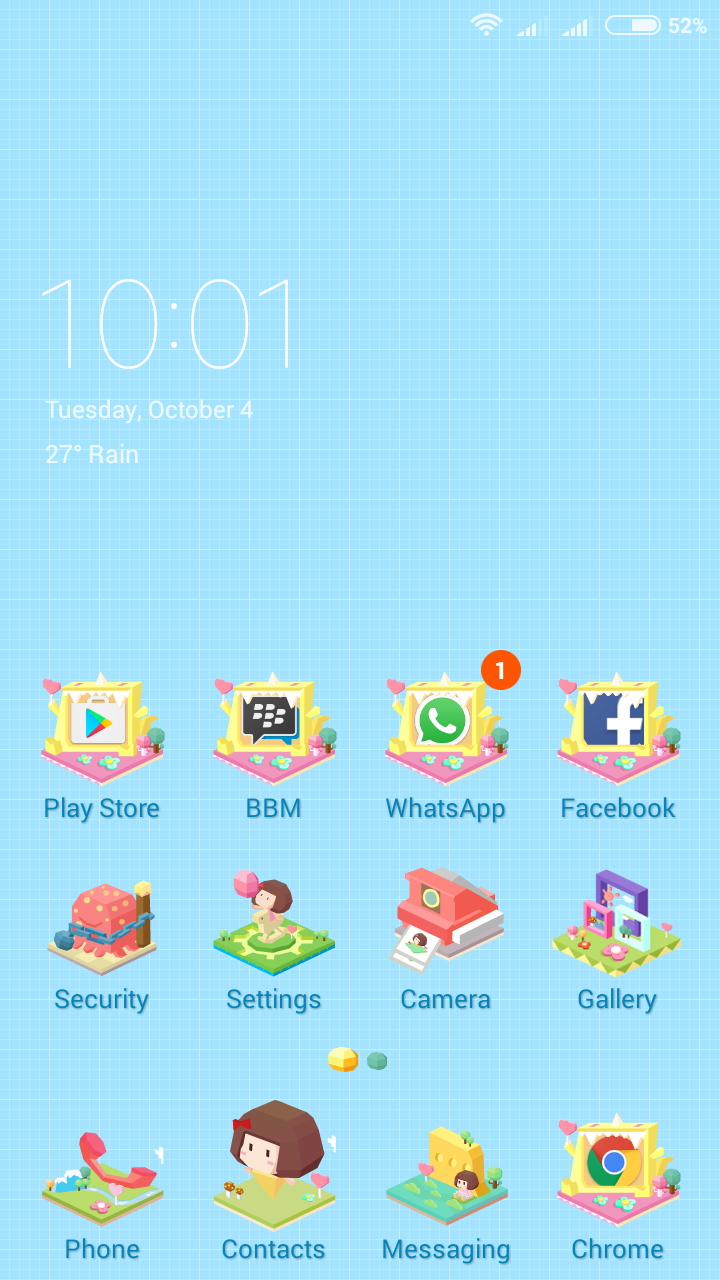Launch Chrome browser
Viewport: 720px width, 1280px height.
tap(617, 1170)
